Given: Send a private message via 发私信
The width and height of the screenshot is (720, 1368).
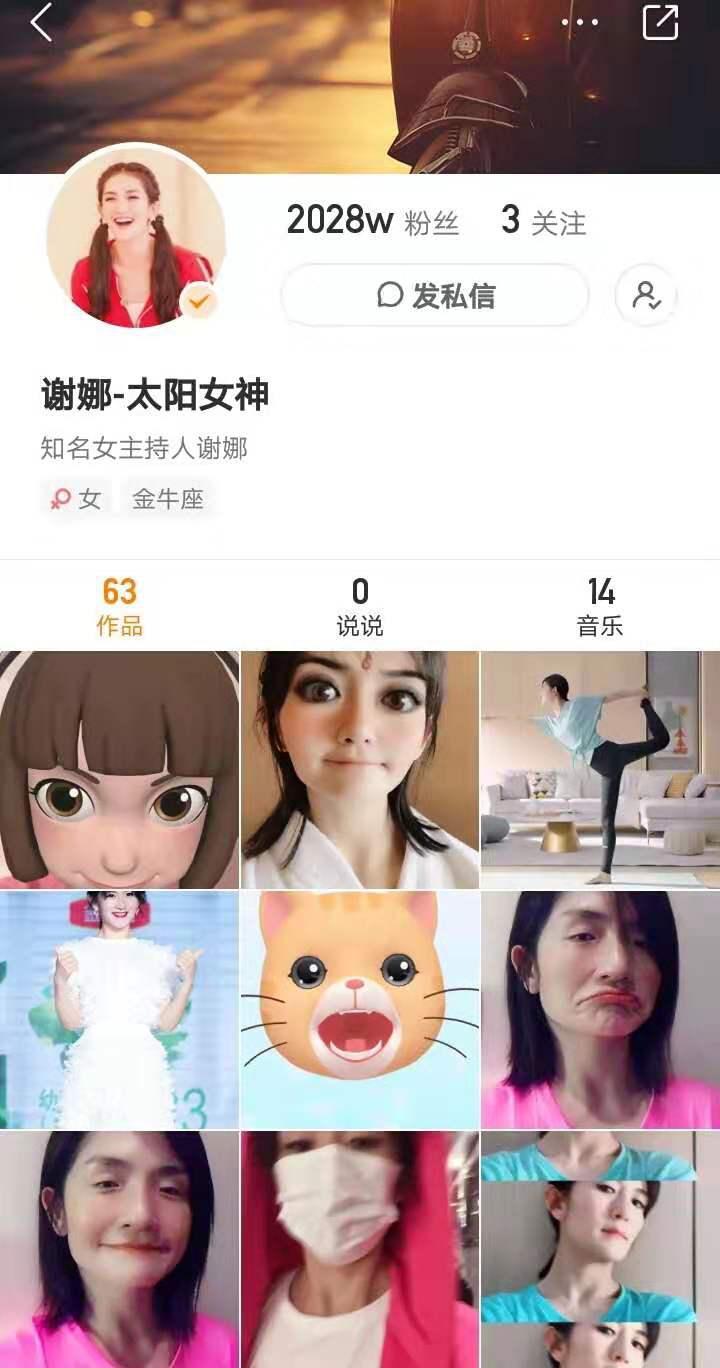Looking at the screenshot, I should pyautogui.click(x=435, y=295).
